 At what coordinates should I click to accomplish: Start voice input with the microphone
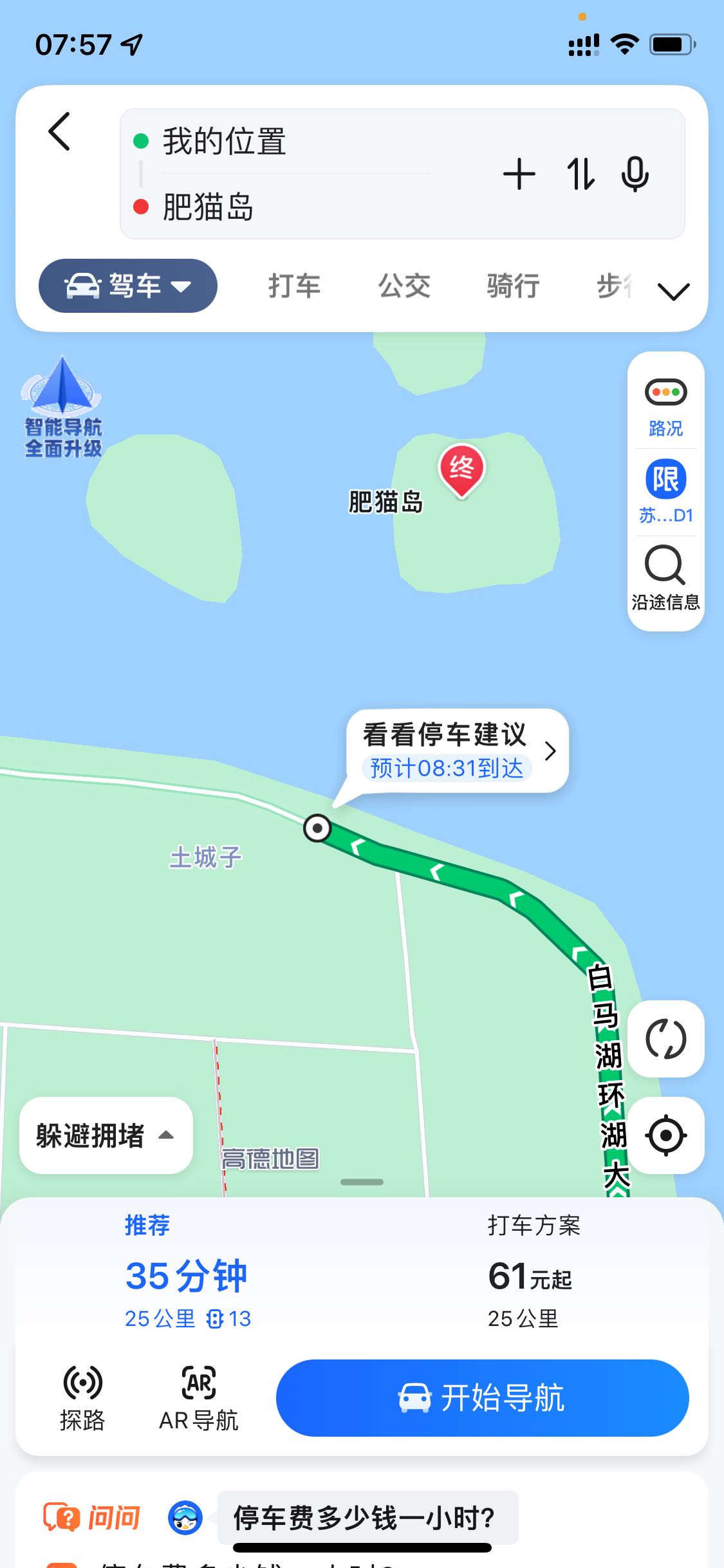click(635, 174)
